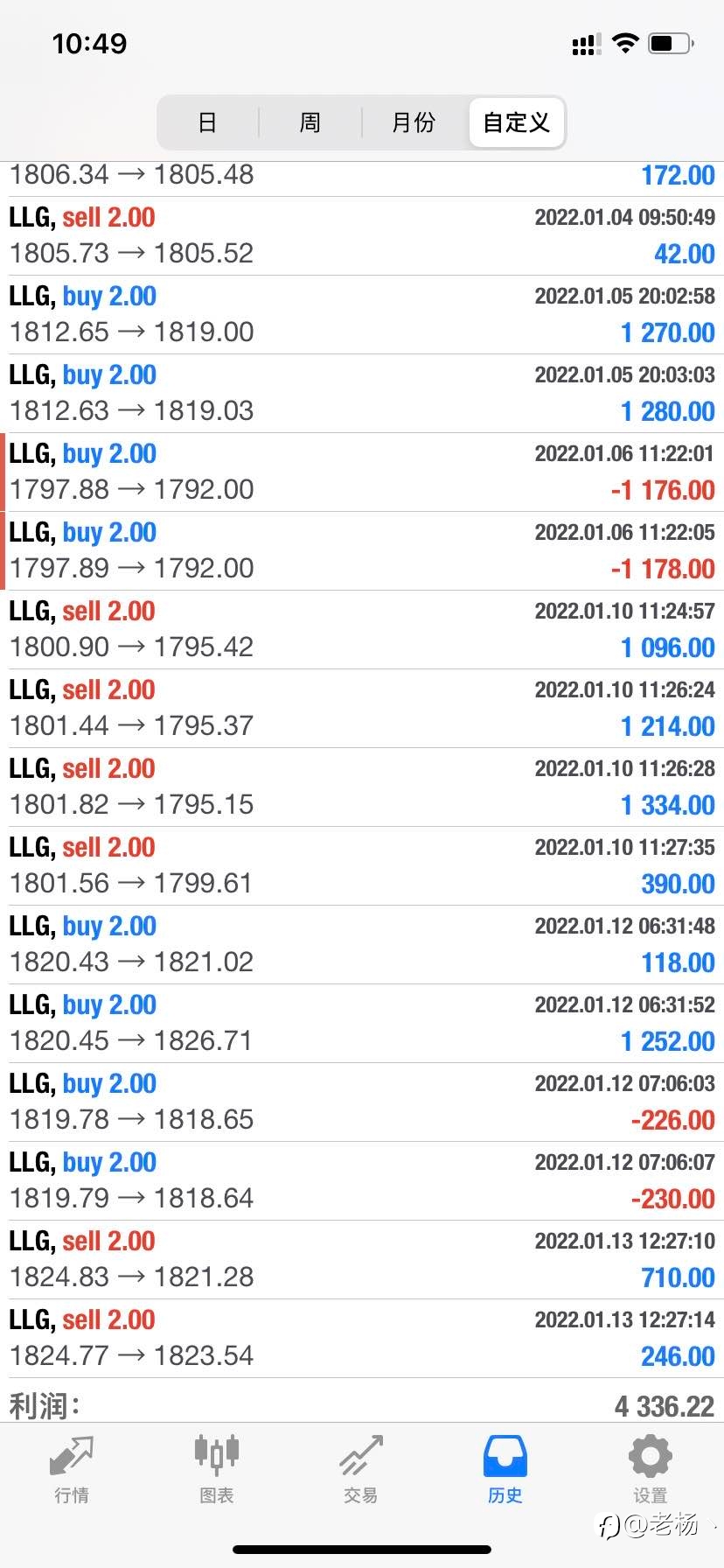Go to the 图表 chart tab

pos(216,1470)
